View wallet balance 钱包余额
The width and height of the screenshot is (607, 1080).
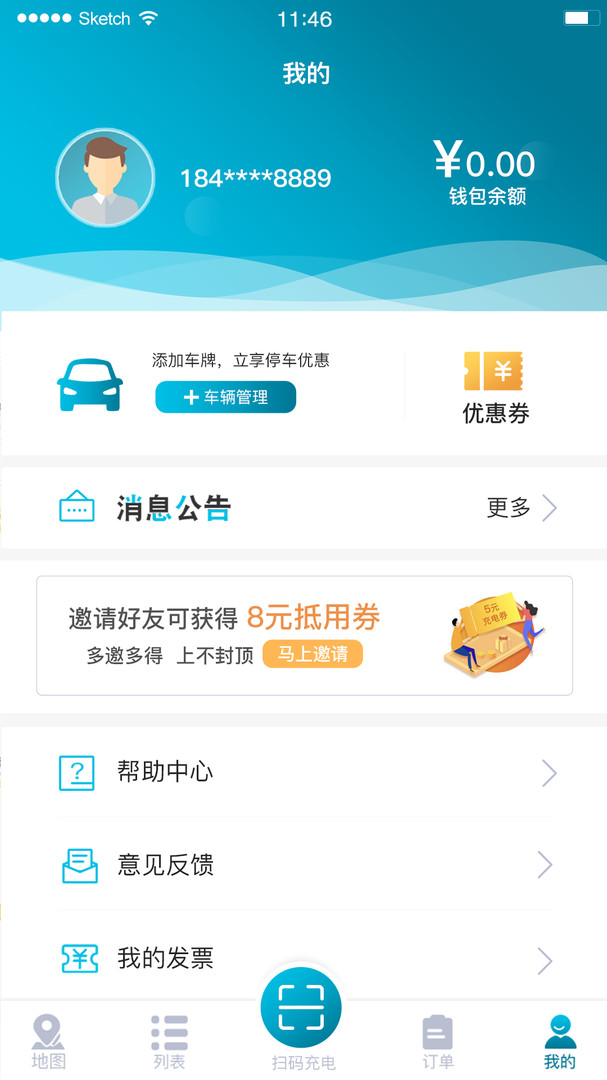[x=486, y=173]
